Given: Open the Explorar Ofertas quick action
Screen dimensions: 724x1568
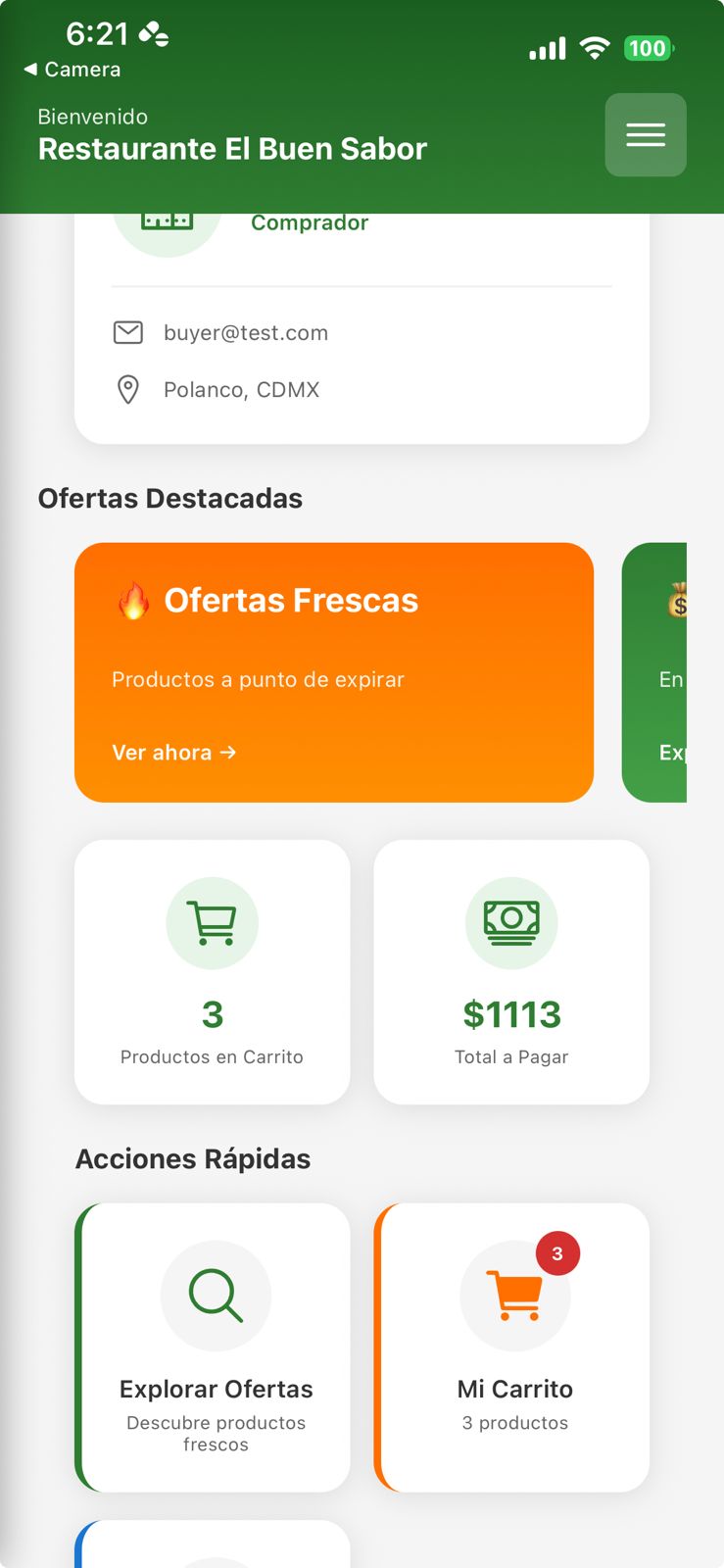Looking at the screenshot, I should coord(214,1347).
